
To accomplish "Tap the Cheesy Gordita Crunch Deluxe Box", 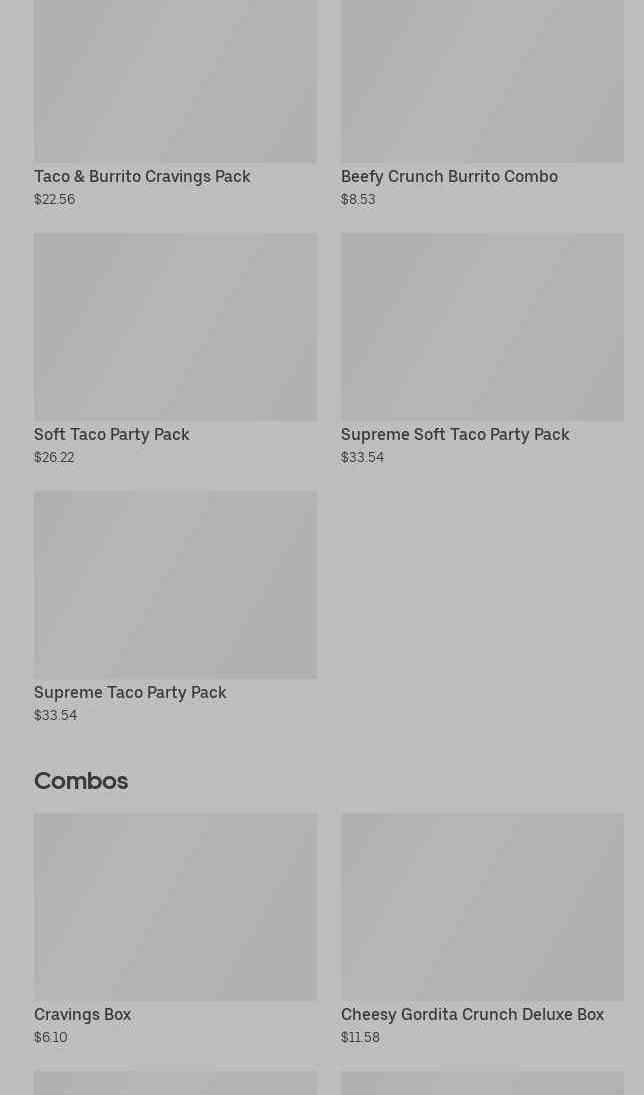I will pos(482,929).
